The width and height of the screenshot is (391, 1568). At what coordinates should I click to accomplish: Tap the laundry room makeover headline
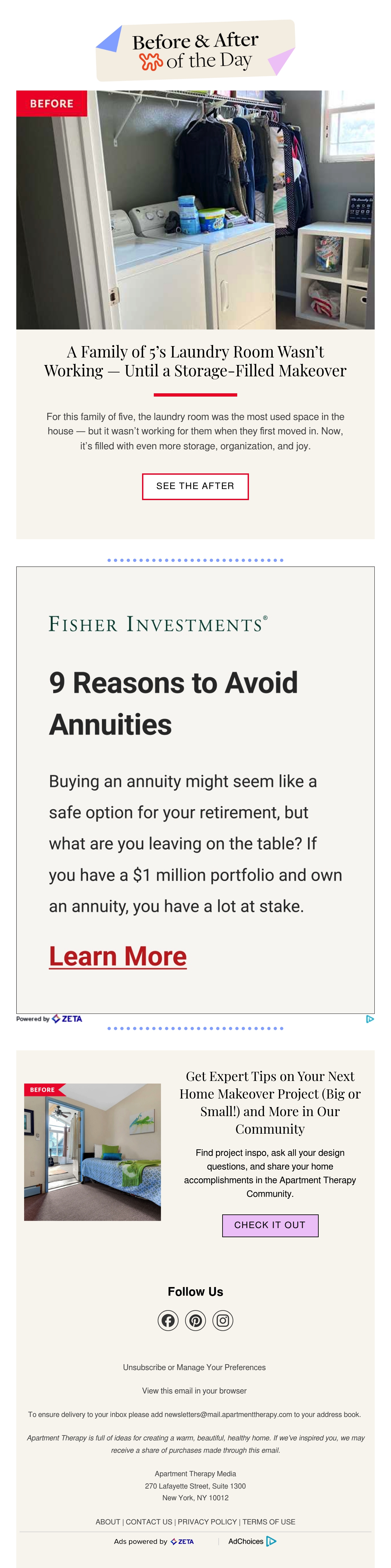click(195, 361)
